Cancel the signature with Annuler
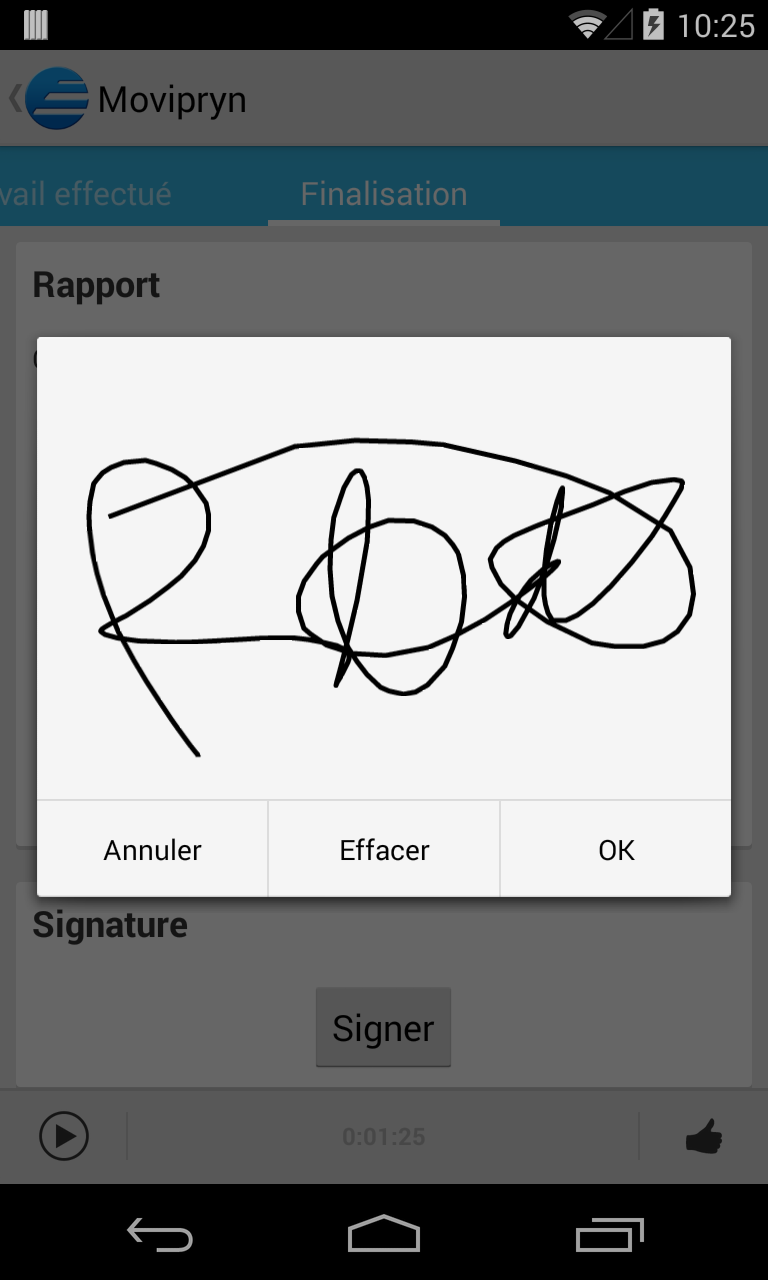768x1280 pixels. 153,850
